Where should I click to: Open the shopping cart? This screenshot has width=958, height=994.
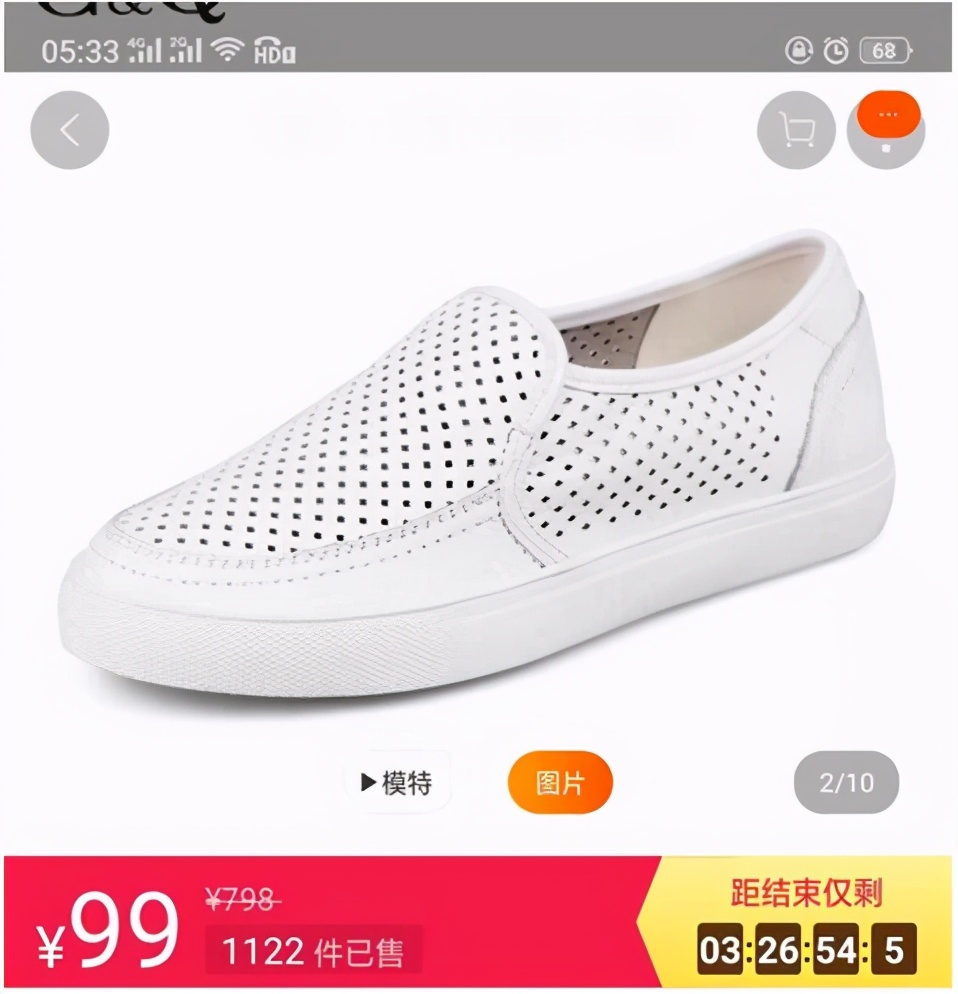(797, 130)
